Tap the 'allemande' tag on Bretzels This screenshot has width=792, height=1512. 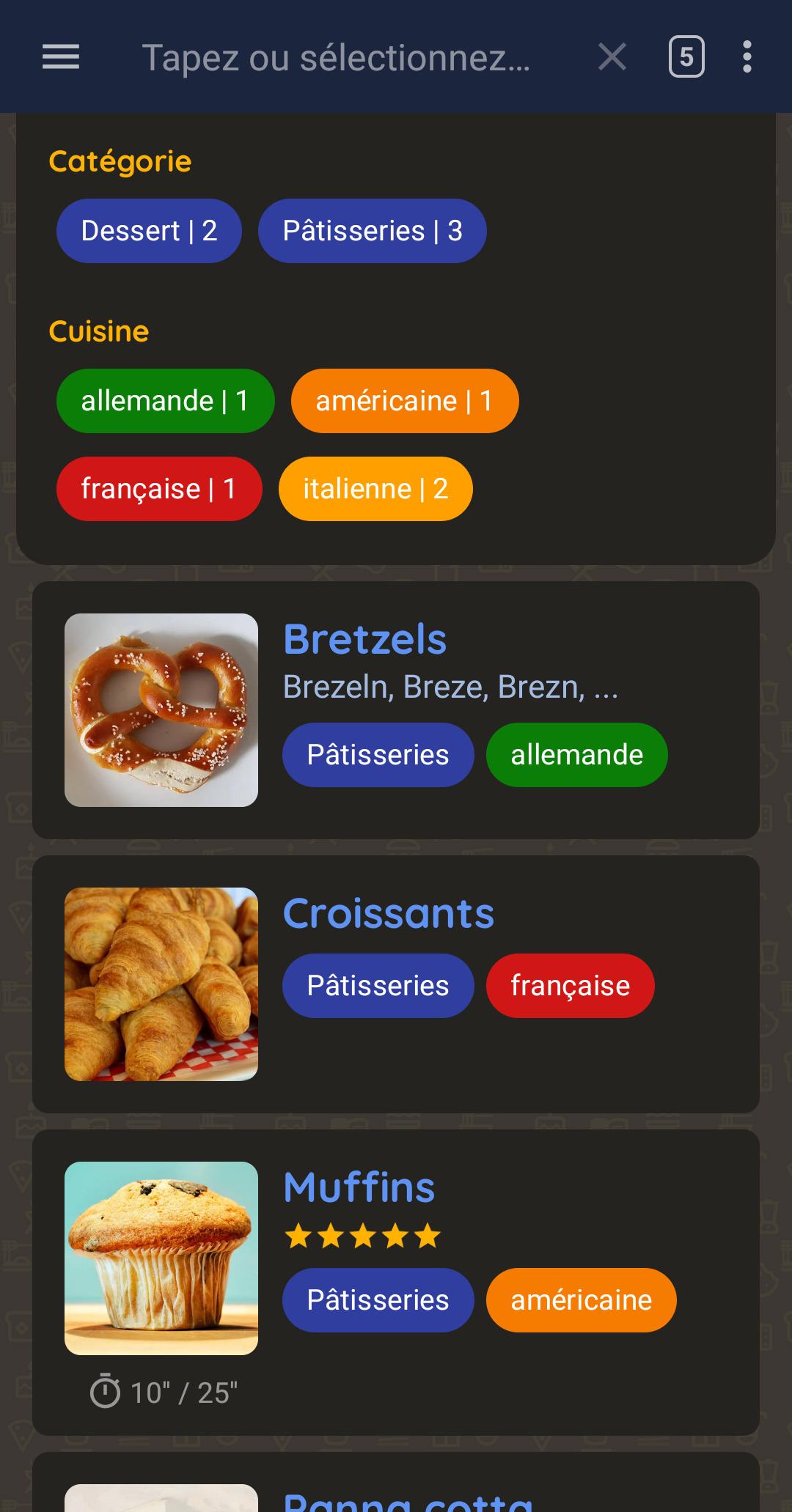pos(576,755)
